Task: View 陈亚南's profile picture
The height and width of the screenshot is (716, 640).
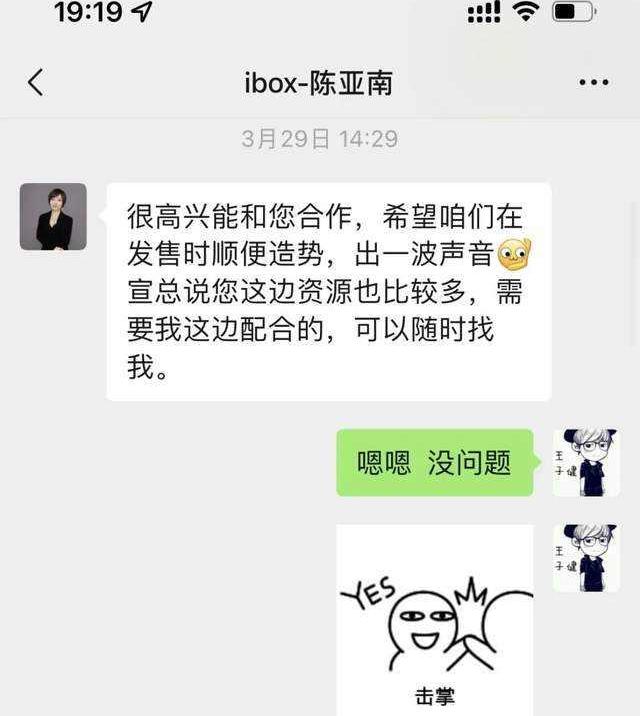Action: [x=53, y=217]
